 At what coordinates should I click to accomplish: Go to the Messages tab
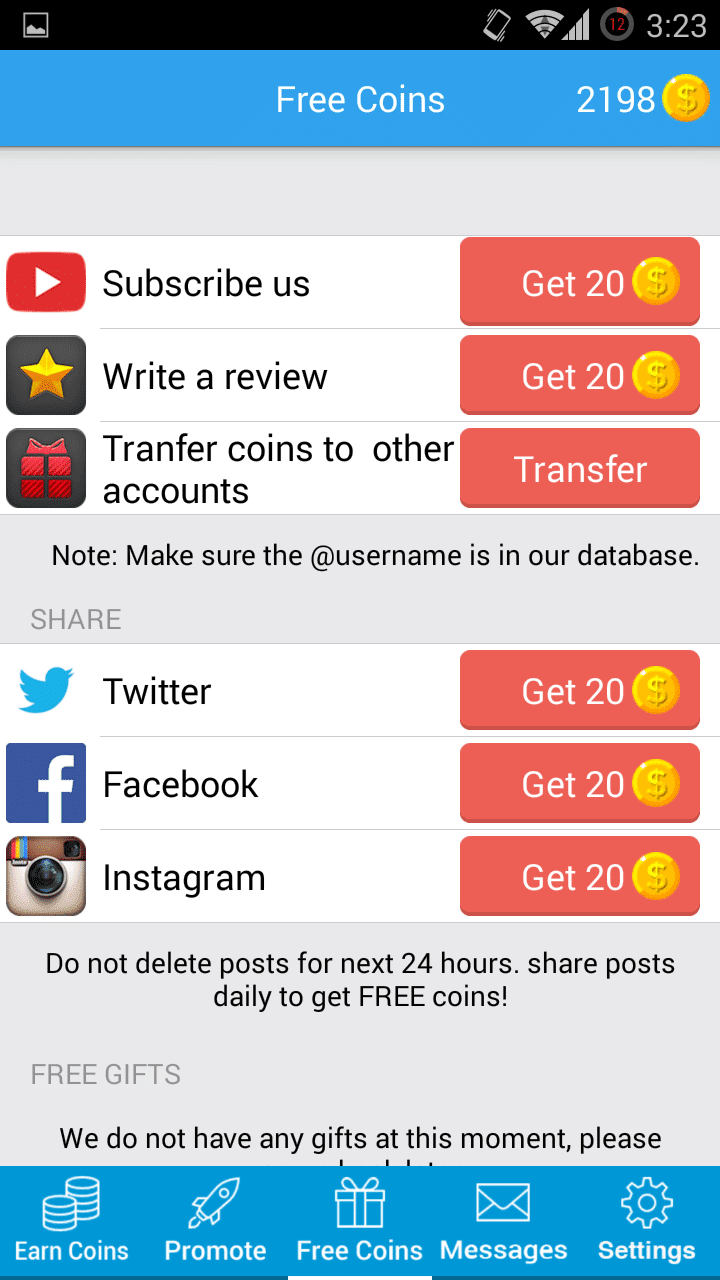click(x=503, y=1222)
